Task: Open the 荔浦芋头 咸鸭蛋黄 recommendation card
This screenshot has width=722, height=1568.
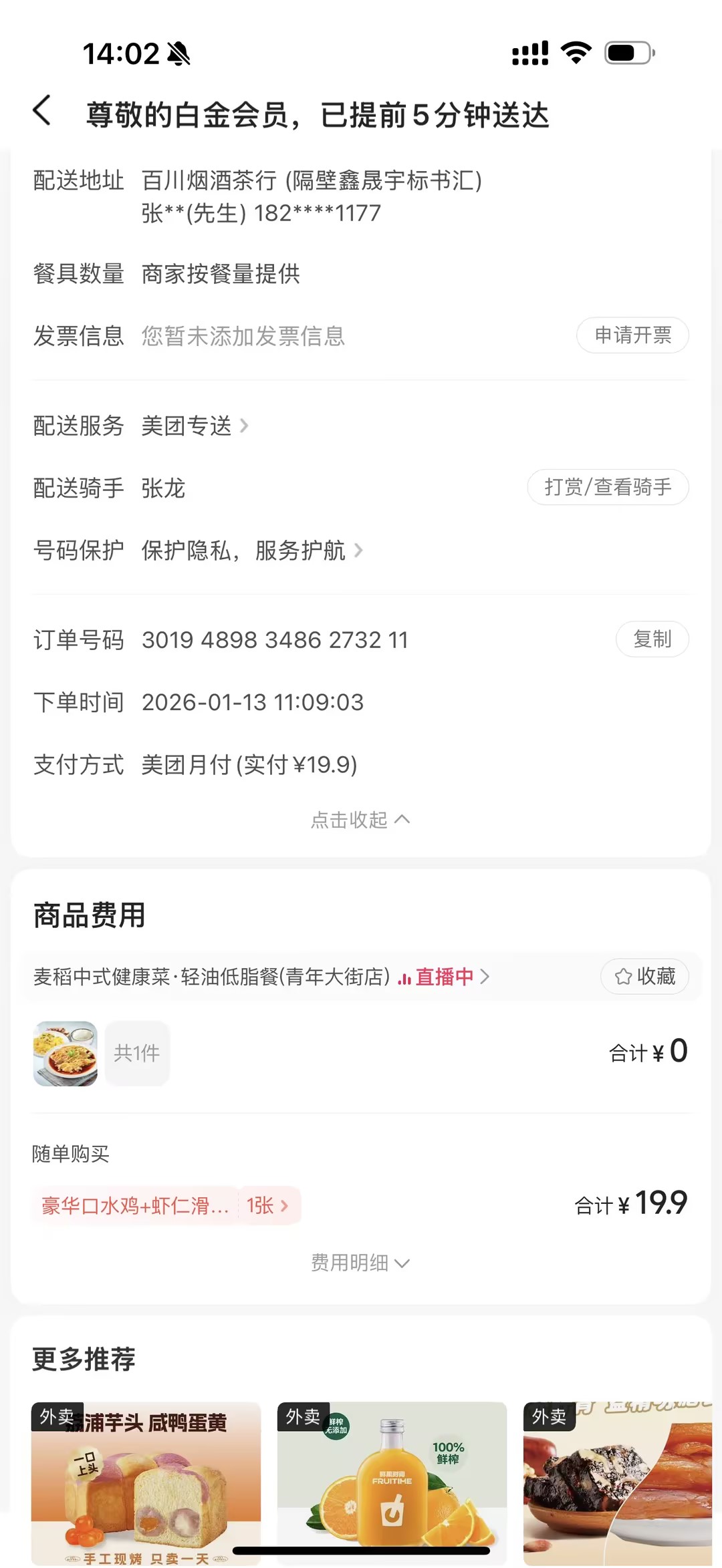Action: 146,1483
